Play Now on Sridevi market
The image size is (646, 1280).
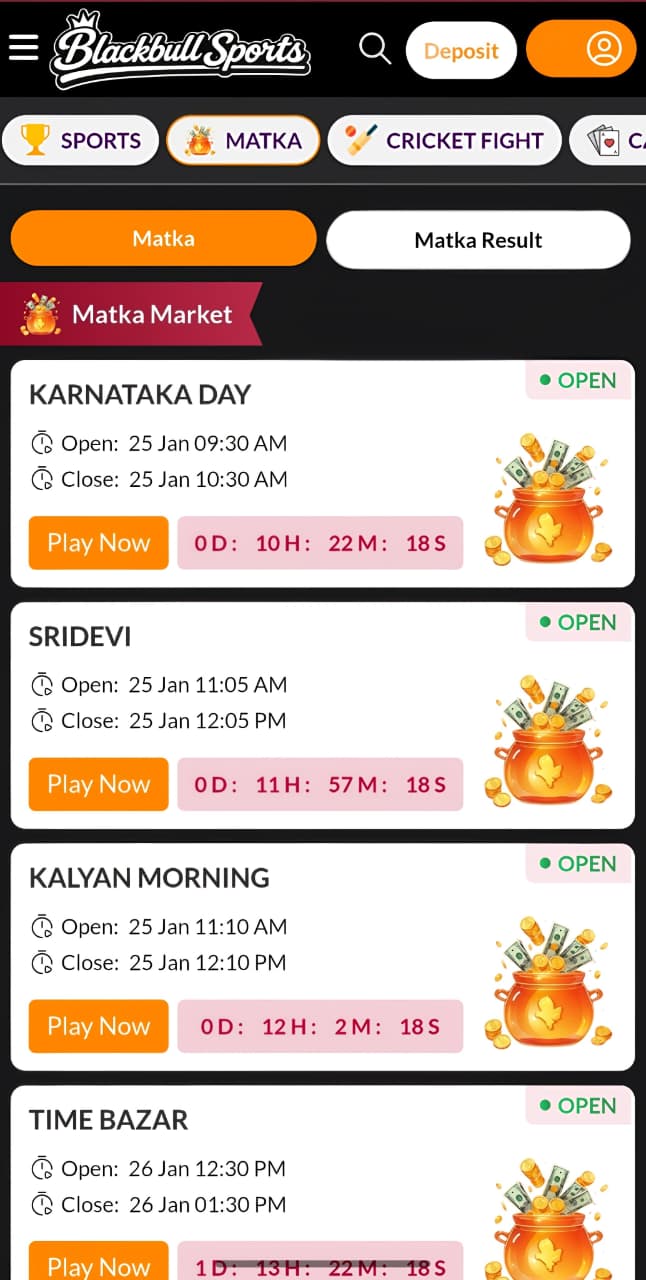(x=98, y=785)
